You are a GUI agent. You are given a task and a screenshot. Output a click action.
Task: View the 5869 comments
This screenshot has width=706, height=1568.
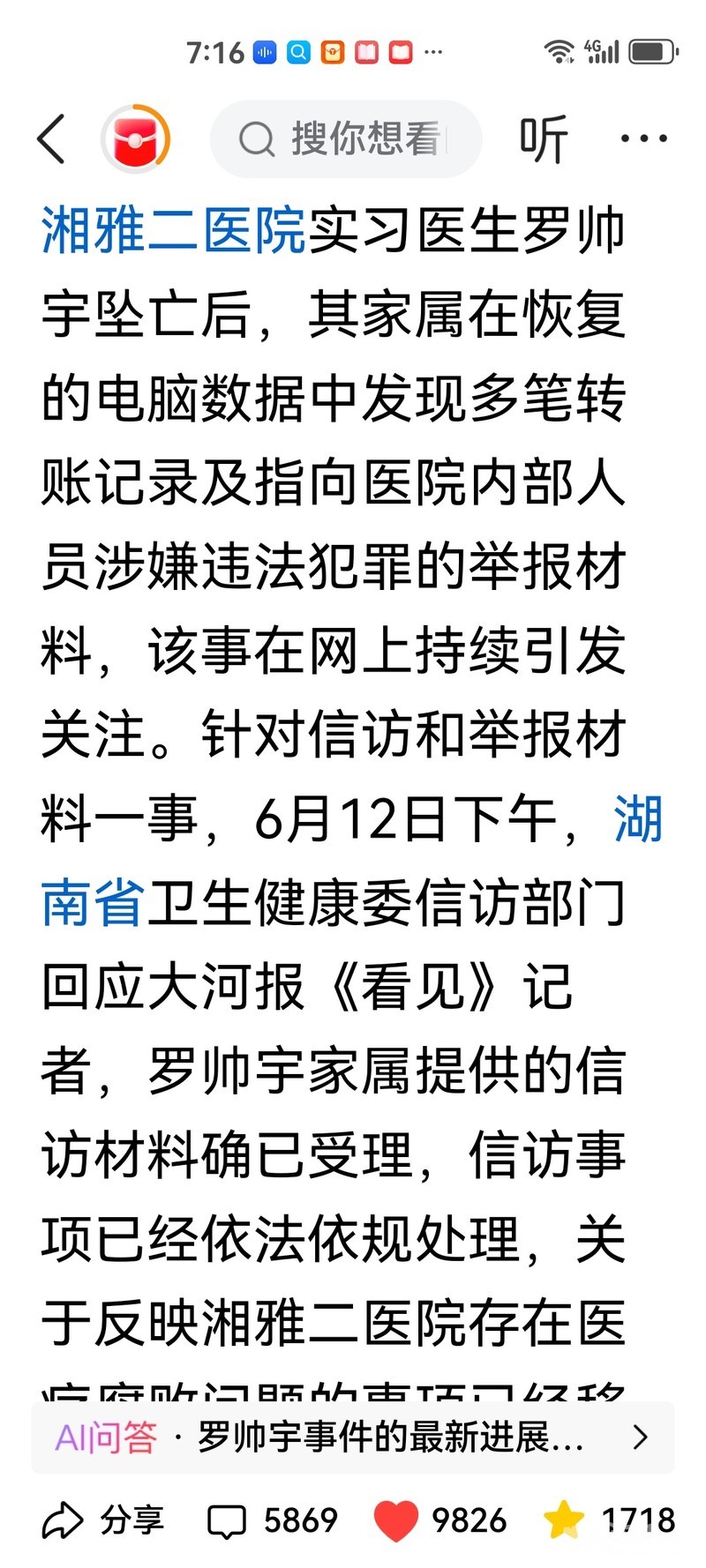tap(273, 1519)
